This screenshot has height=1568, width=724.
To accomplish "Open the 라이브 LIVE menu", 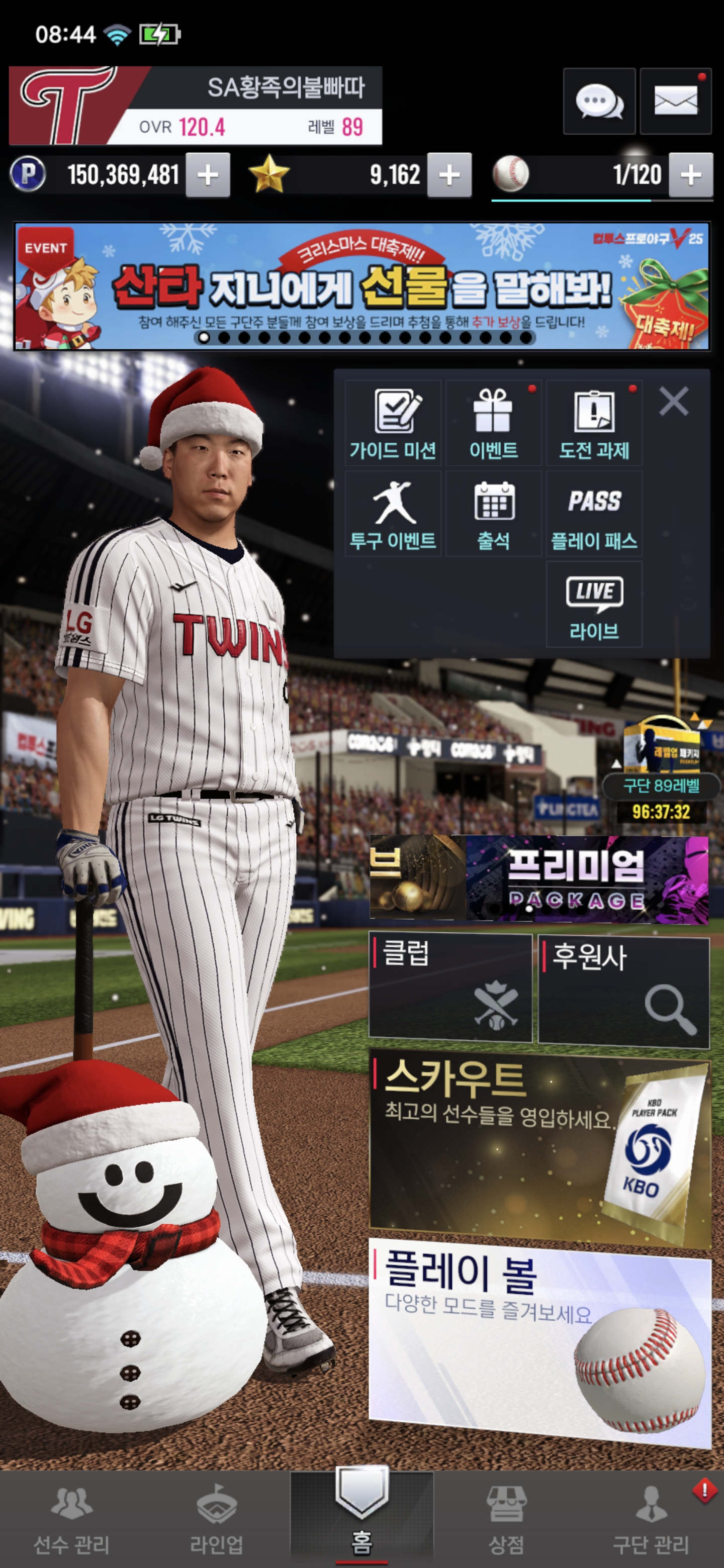I will (x=594, y=604).
